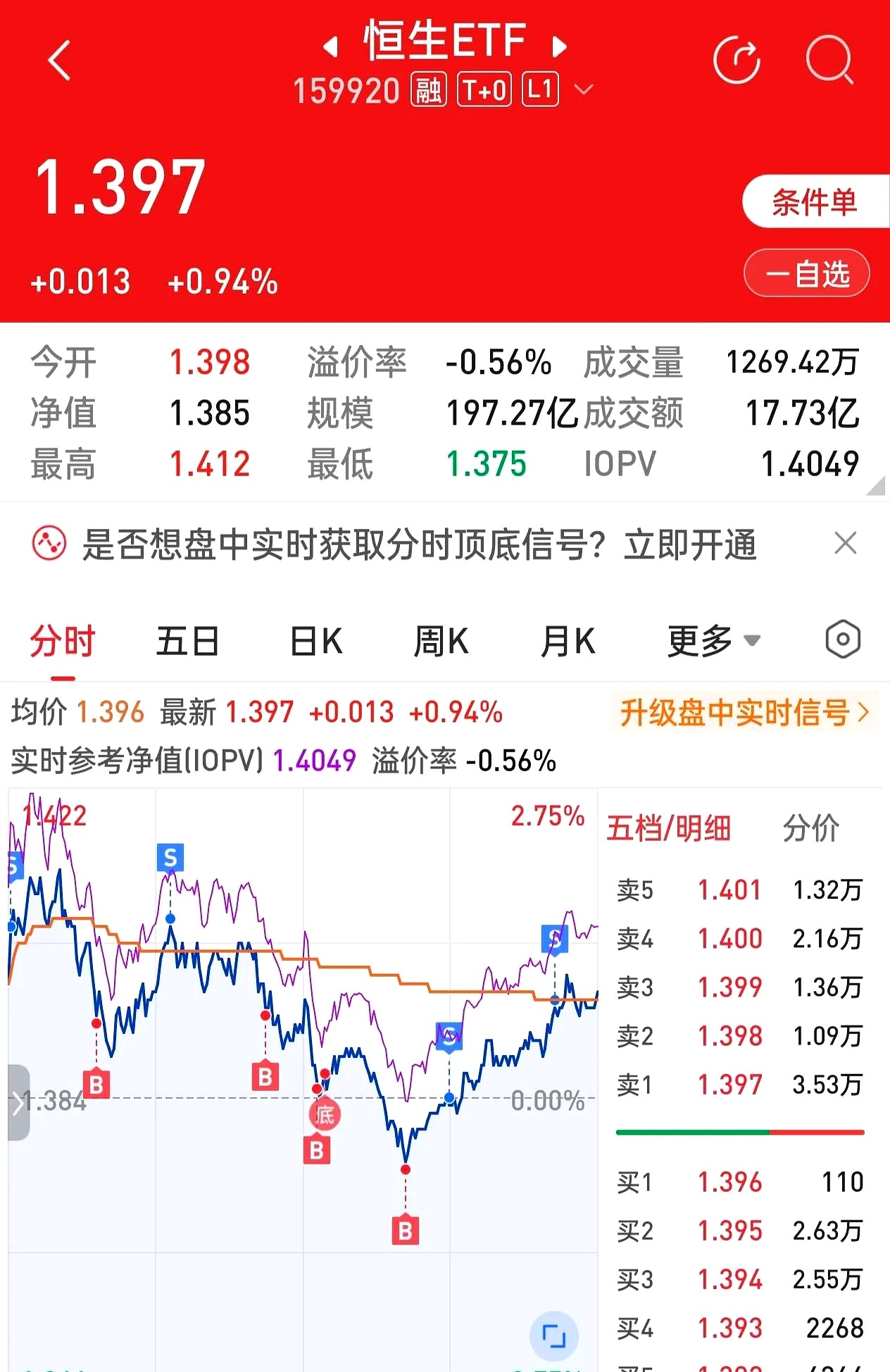
Task: Switch to the 周K chart tab
Action: click(x=441, y=640)
